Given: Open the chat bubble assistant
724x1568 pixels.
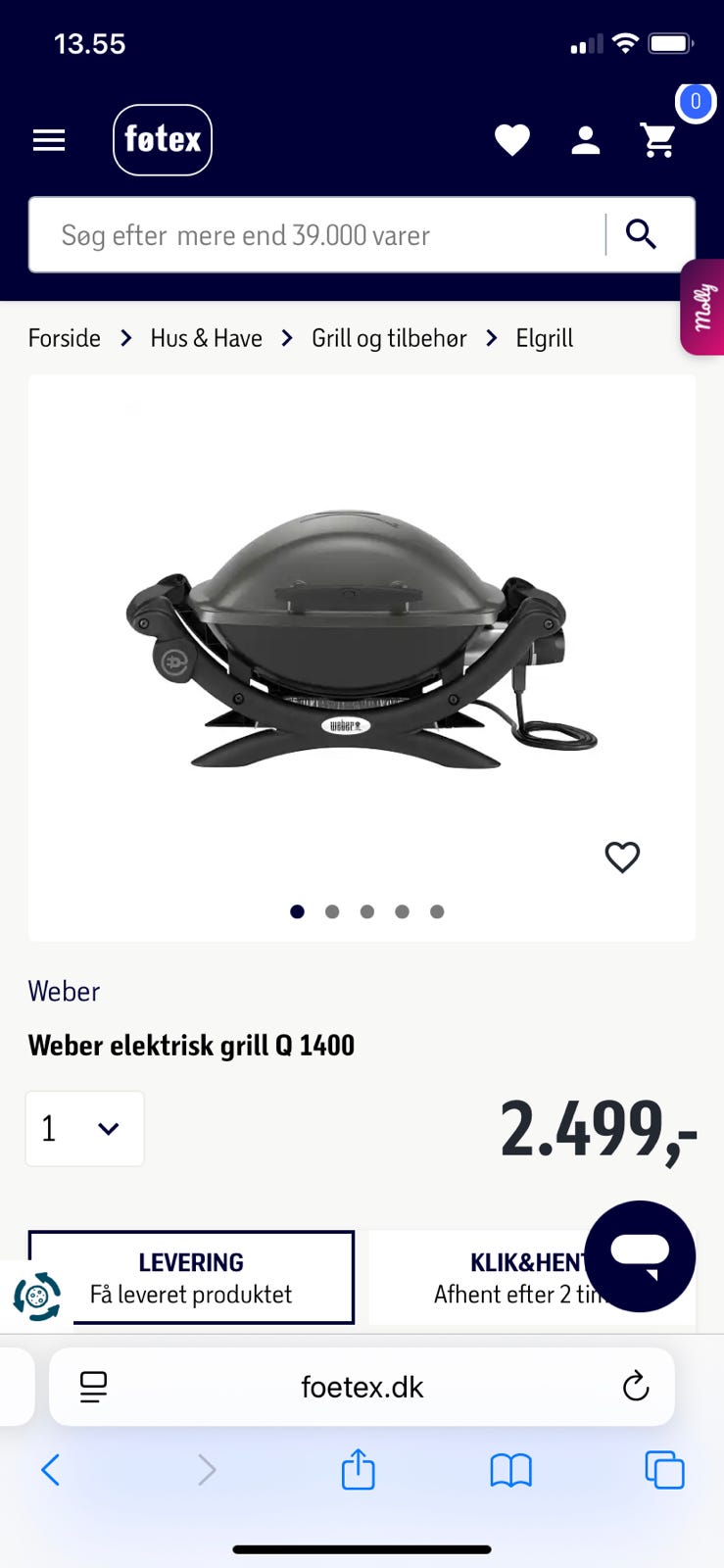Looking at the screenshot, I should click(x=640, y=1256).
